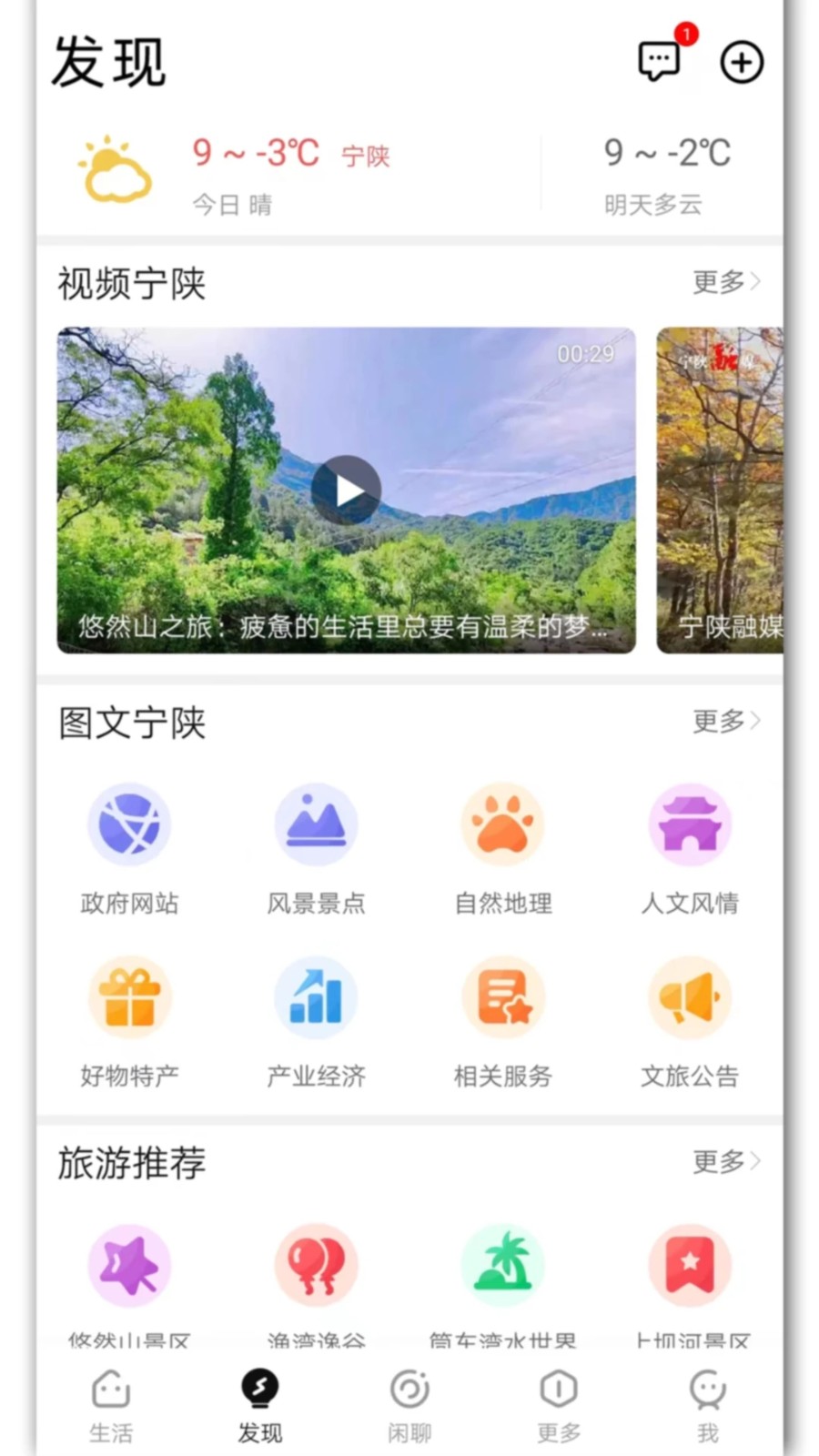819x1456 pixels.
Task: Open 筒车湾水世界 palm tree icon
Action: click(x=503, y=1265)
